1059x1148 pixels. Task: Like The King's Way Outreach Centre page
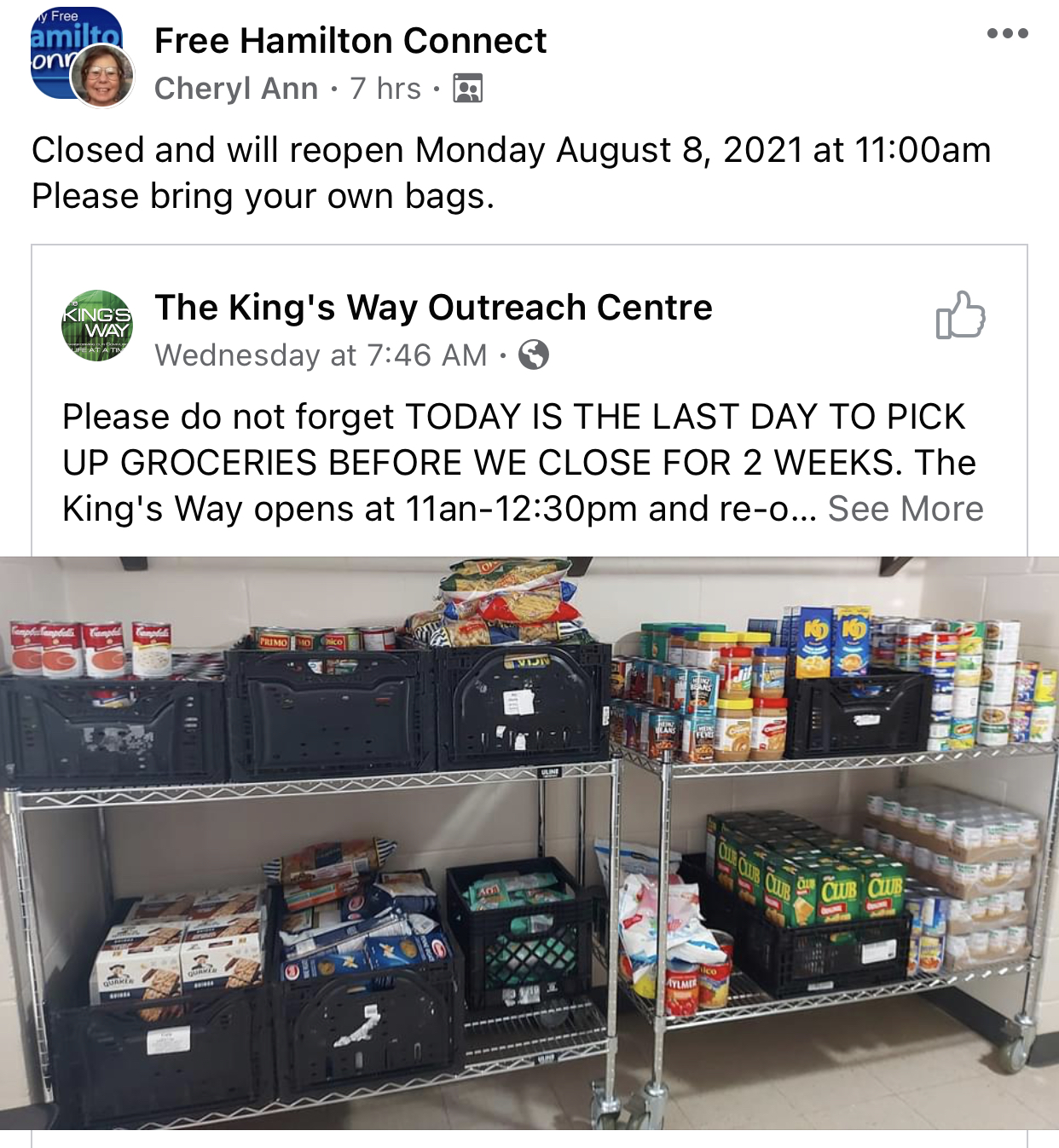[960, 315]
